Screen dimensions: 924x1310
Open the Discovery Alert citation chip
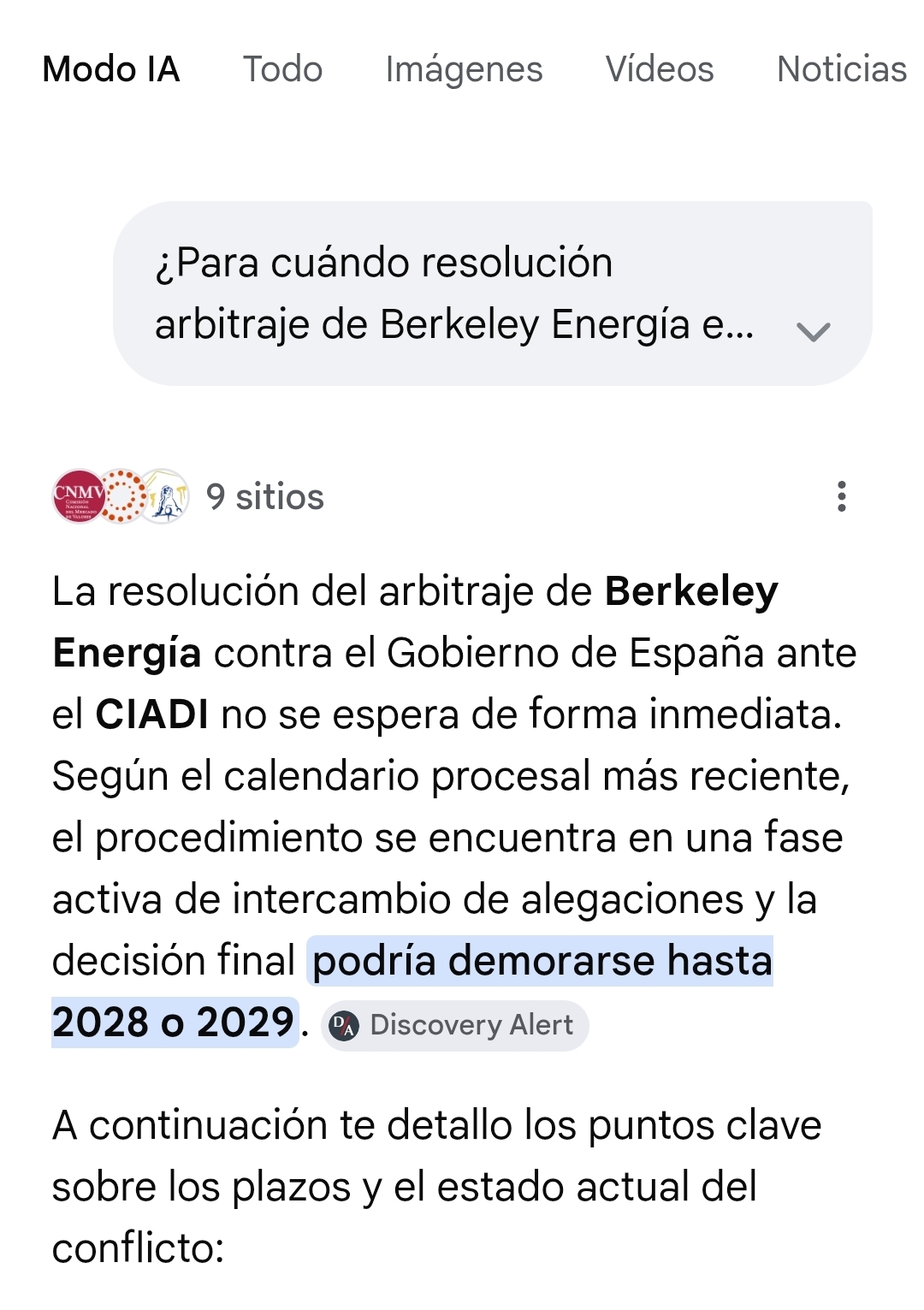(455, 1024)
